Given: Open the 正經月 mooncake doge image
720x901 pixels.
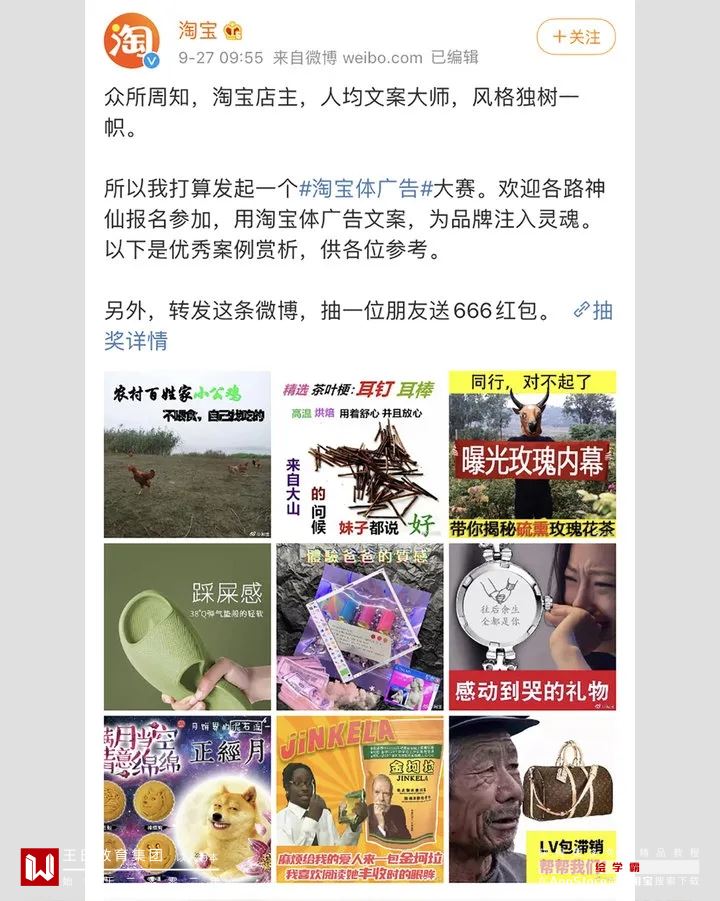Looking at the screenshot, I should (187, 798).
